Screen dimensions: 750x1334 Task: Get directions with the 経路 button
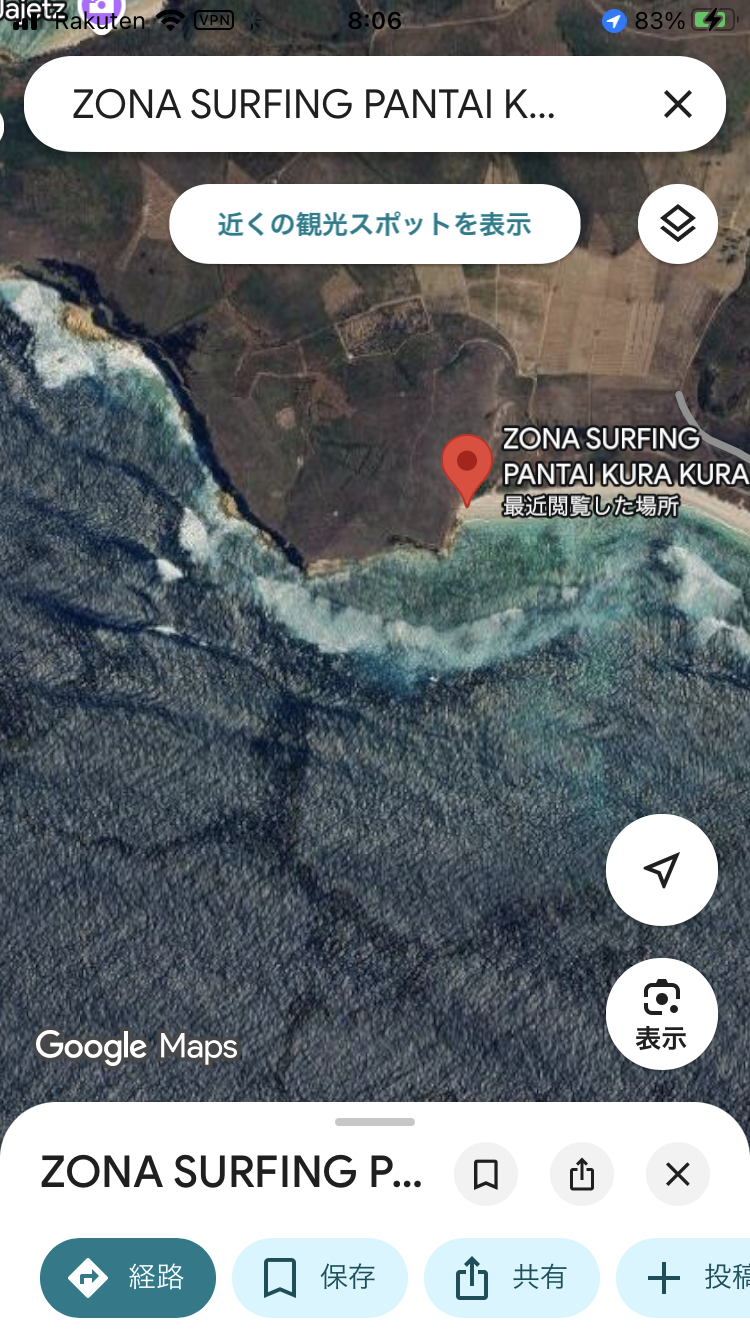coord(128,1277)
